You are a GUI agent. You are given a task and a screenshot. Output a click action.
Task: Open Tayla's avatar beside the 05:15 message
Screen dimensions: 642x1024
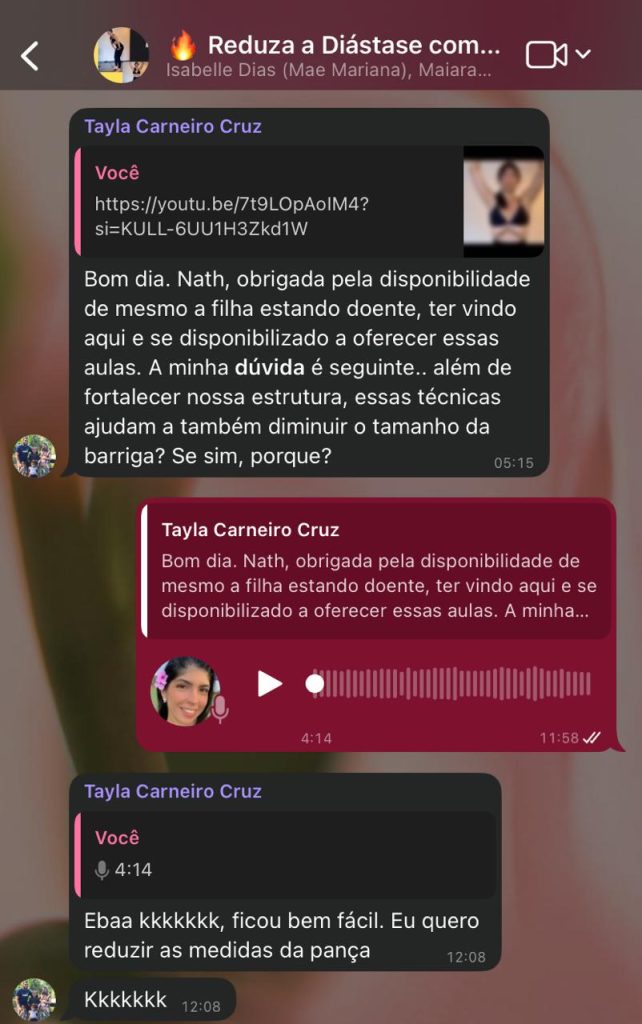(34, 456)
